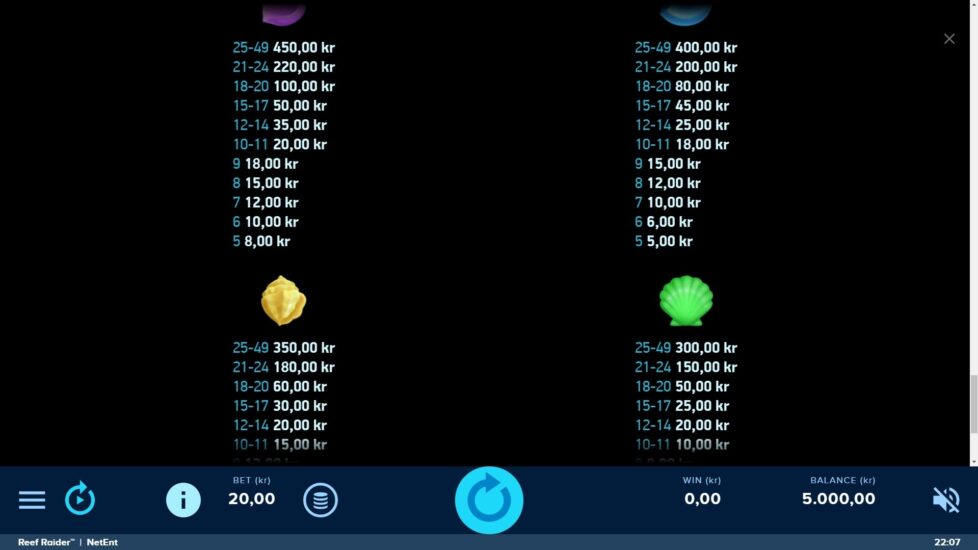The height and width of the screenshot is (550, 978).
Task: Open the hamburger menu
Action: tap(32, 499)
